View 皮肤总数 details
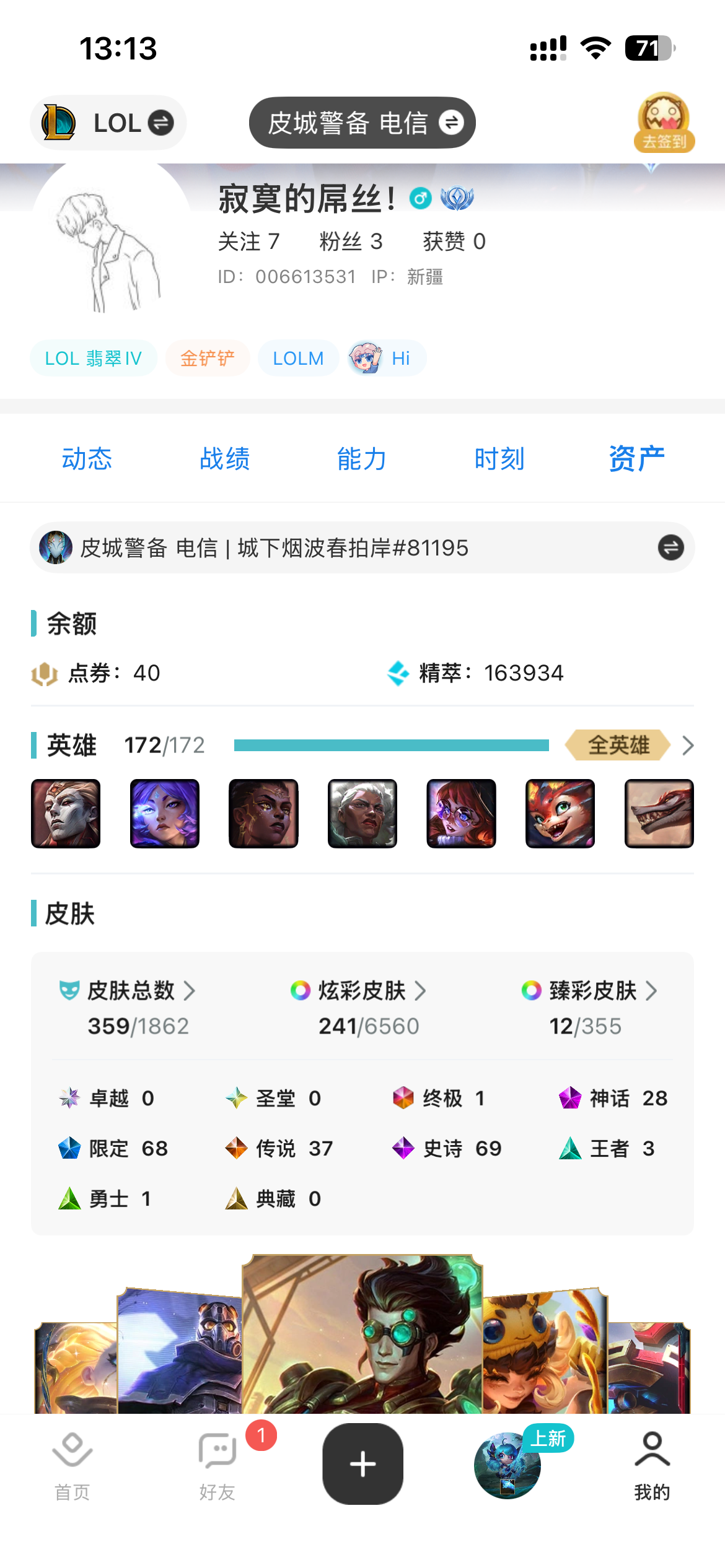The height and width of the screenshot is (1568, 725). (131, 991)
